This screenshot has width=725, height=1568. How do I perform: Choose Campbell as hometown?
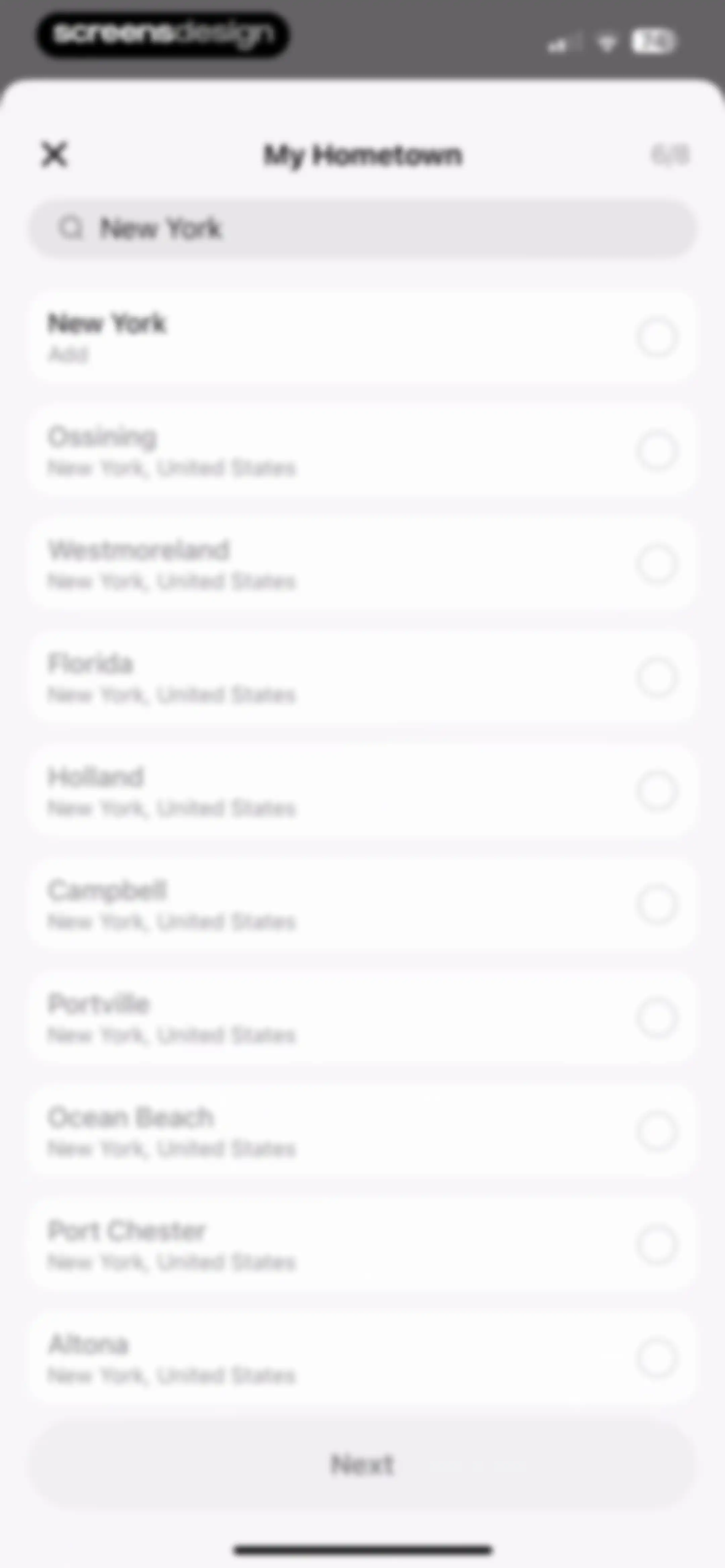click(362, 905)
